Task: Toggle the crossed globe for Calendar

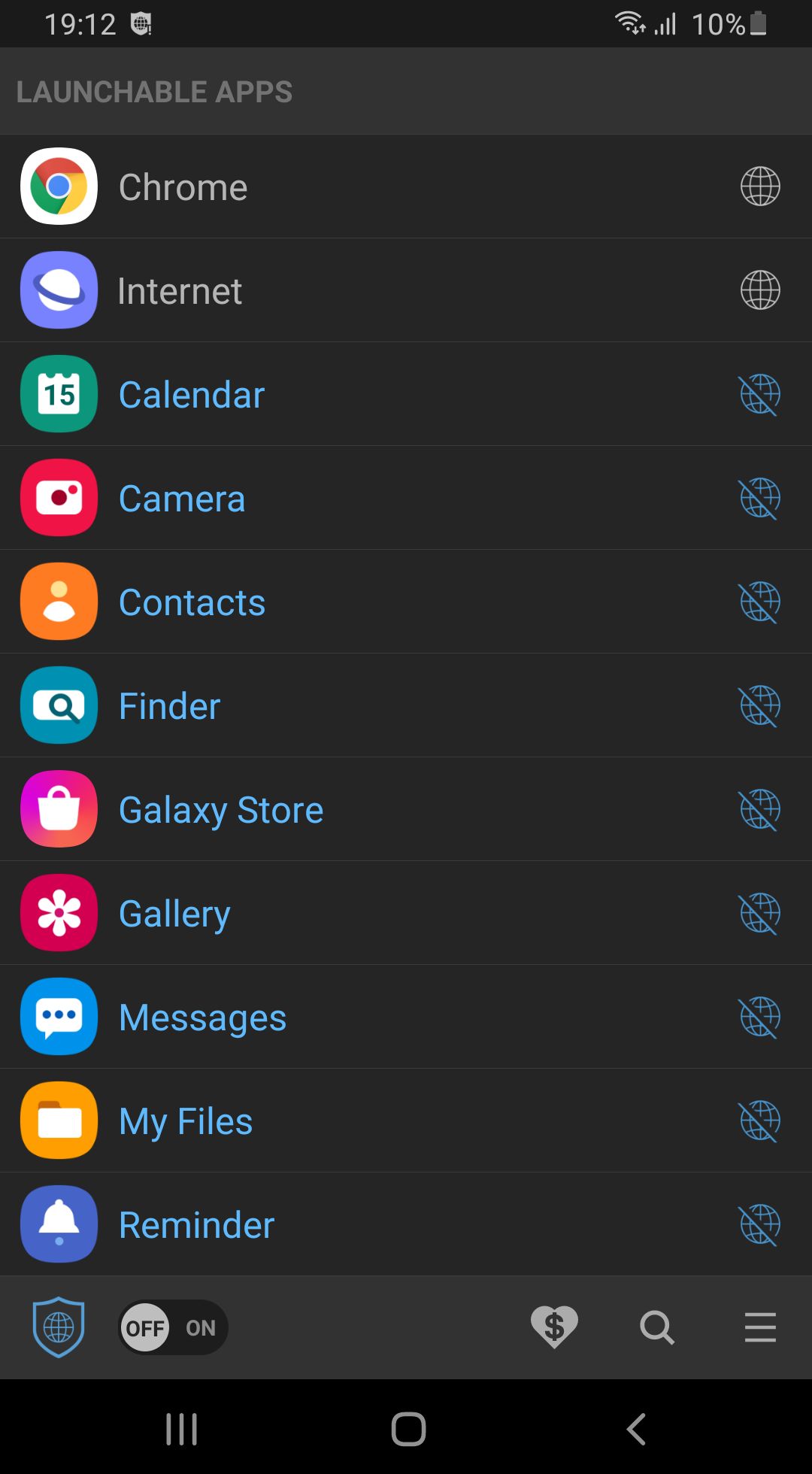Action: 760,394
